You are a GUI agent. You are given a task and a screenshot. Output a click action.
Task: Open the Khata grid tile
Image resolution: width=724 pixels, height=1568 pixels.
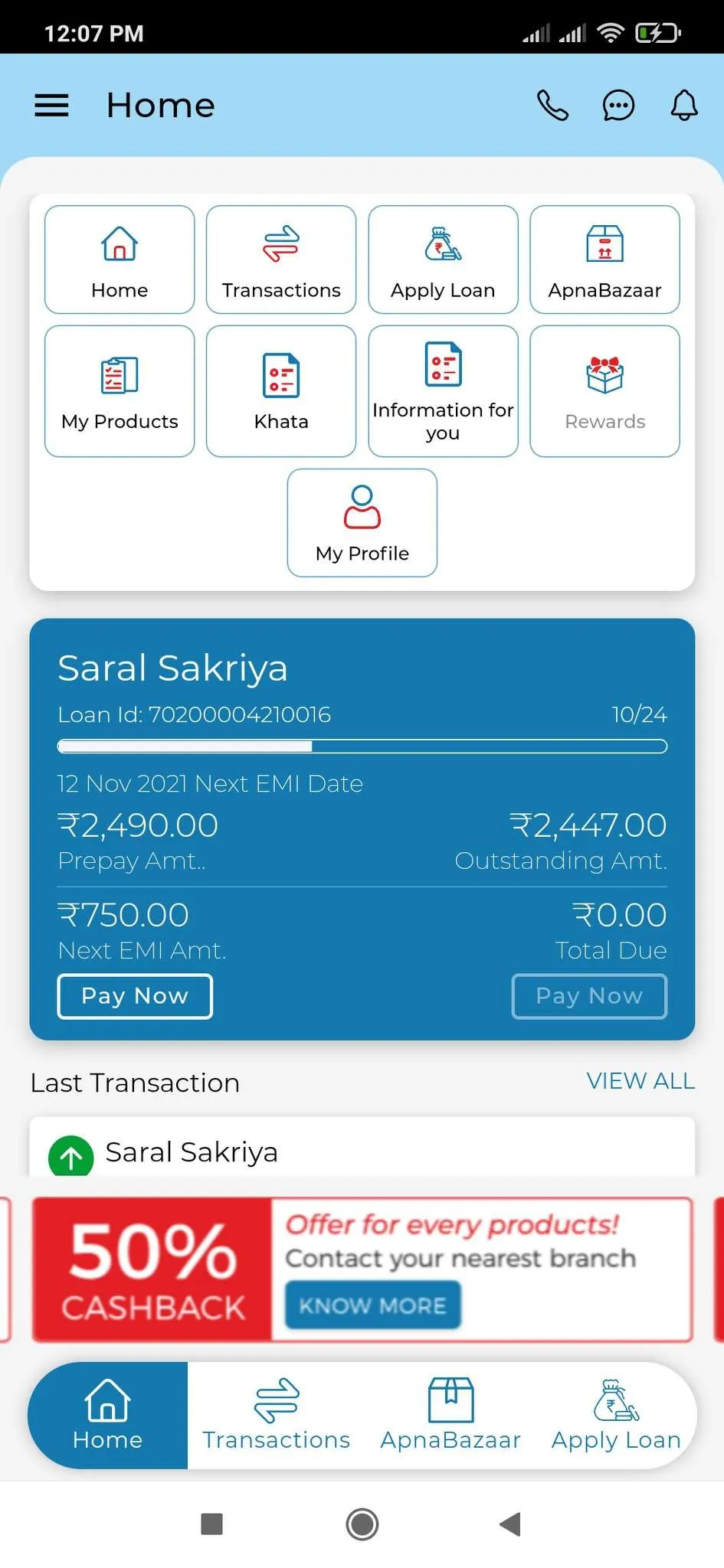[281, 391]
